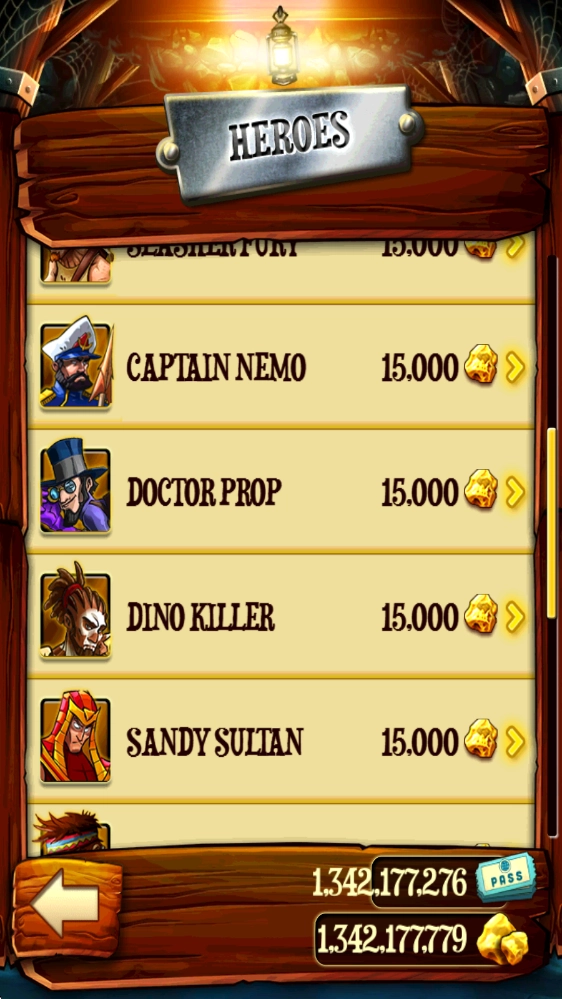
Task: Tap the partially visible Slasher Fury row
Action: pos(281,266)
